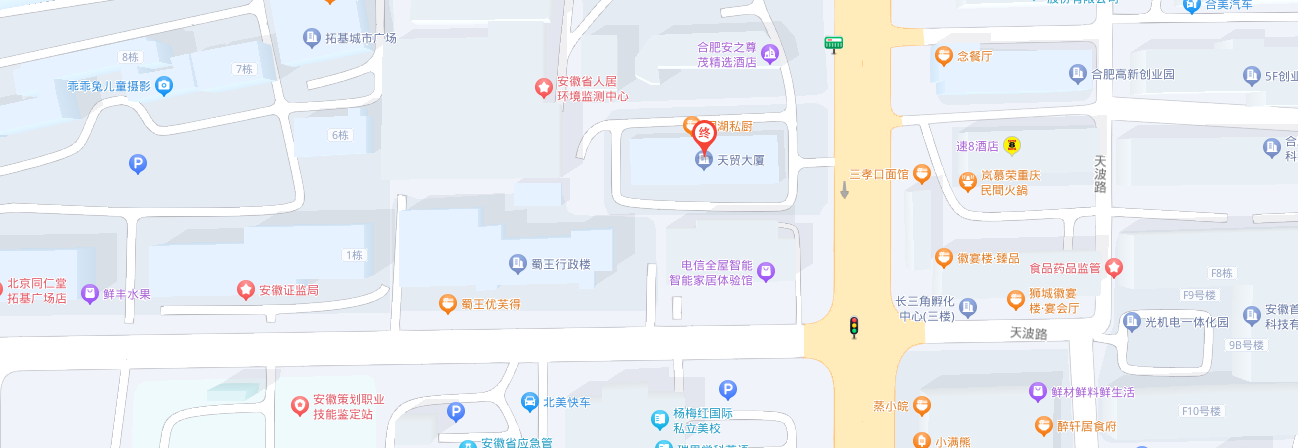Select the 蜀王优芙得 restaurant marker

pos(449,303)
